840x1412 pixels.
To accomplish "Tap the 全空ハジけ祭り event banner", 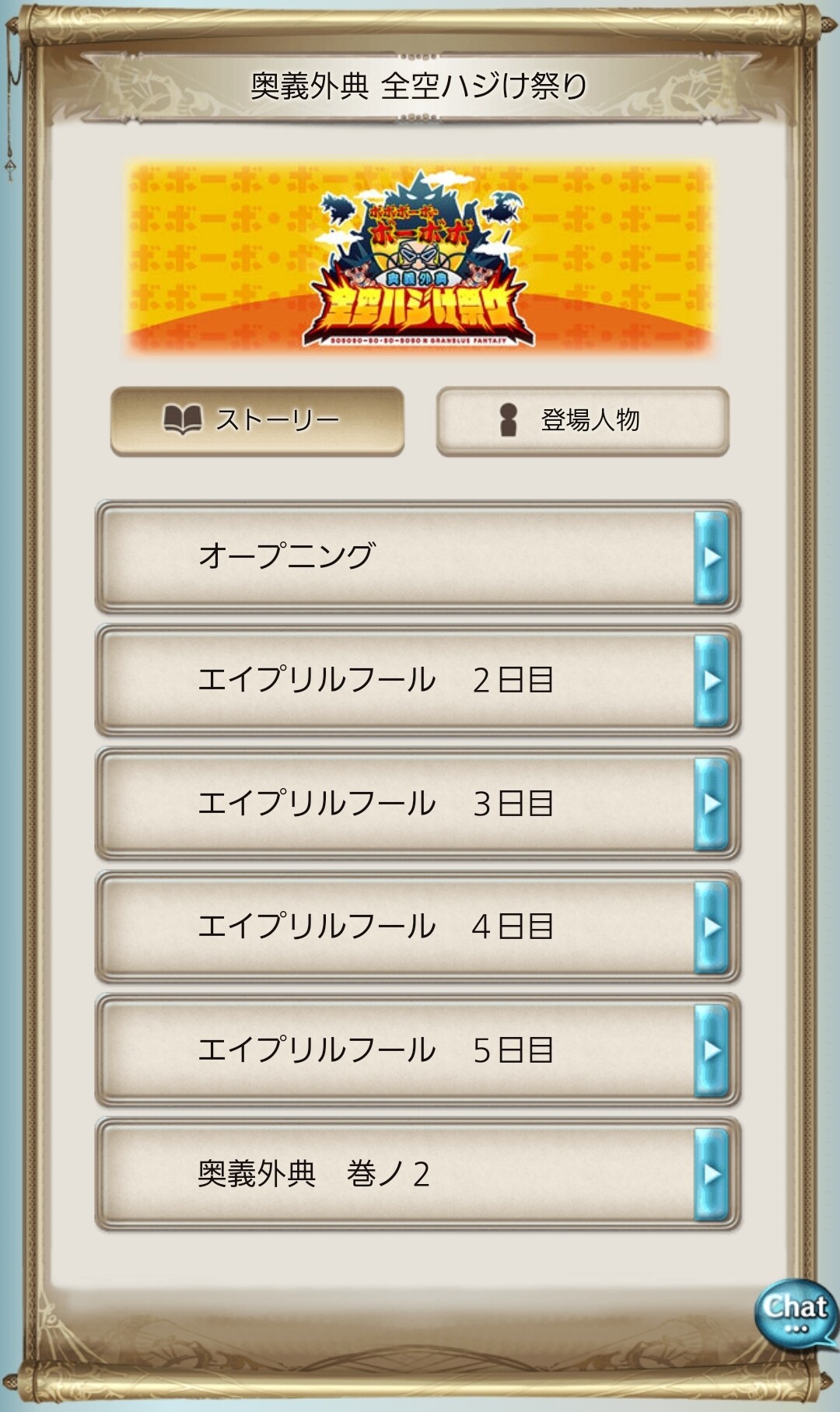I will click(x=419, y=258).
